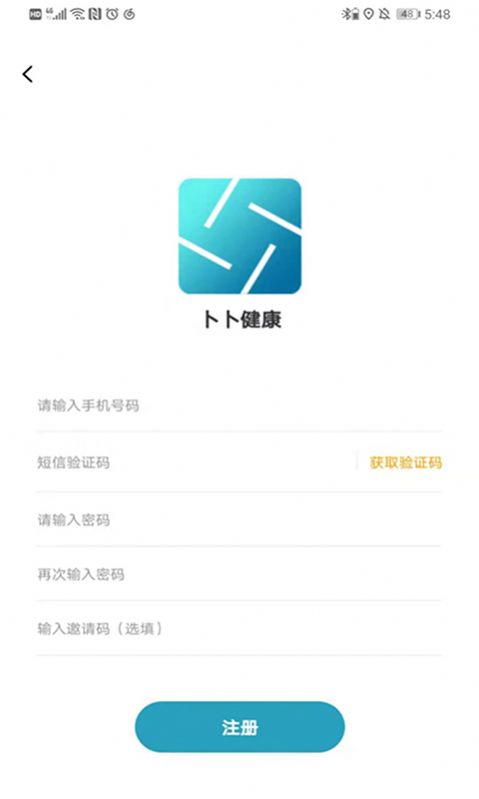Focus the 输入邀请码（选填）invitation code field
479x799 pixels.
[238, 629]
